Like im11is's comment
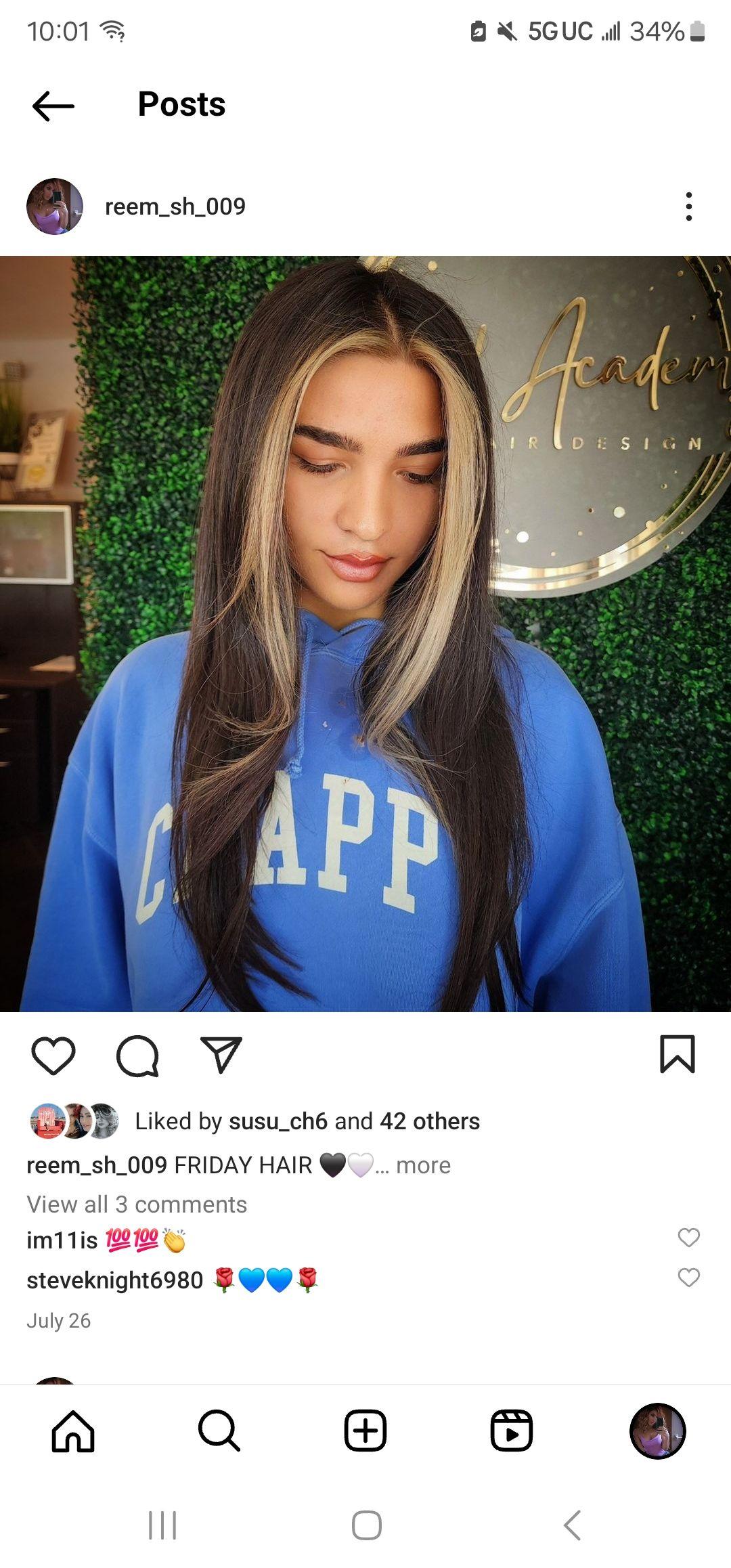Screen dimensions: 731x1568 (x=688, y=1238)
